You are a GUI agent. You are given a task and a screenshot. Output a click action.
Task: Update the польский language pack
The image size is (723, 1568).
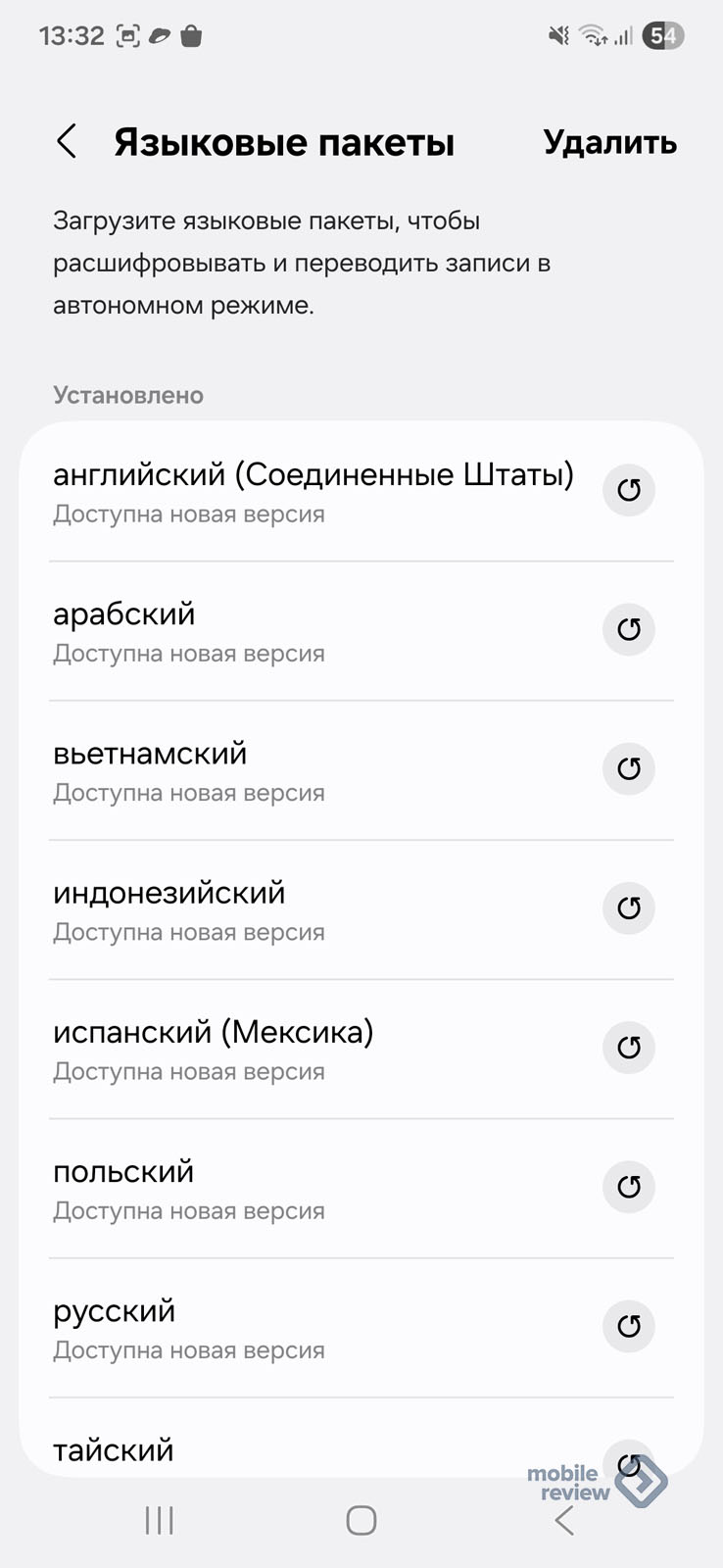(629, 1187)
